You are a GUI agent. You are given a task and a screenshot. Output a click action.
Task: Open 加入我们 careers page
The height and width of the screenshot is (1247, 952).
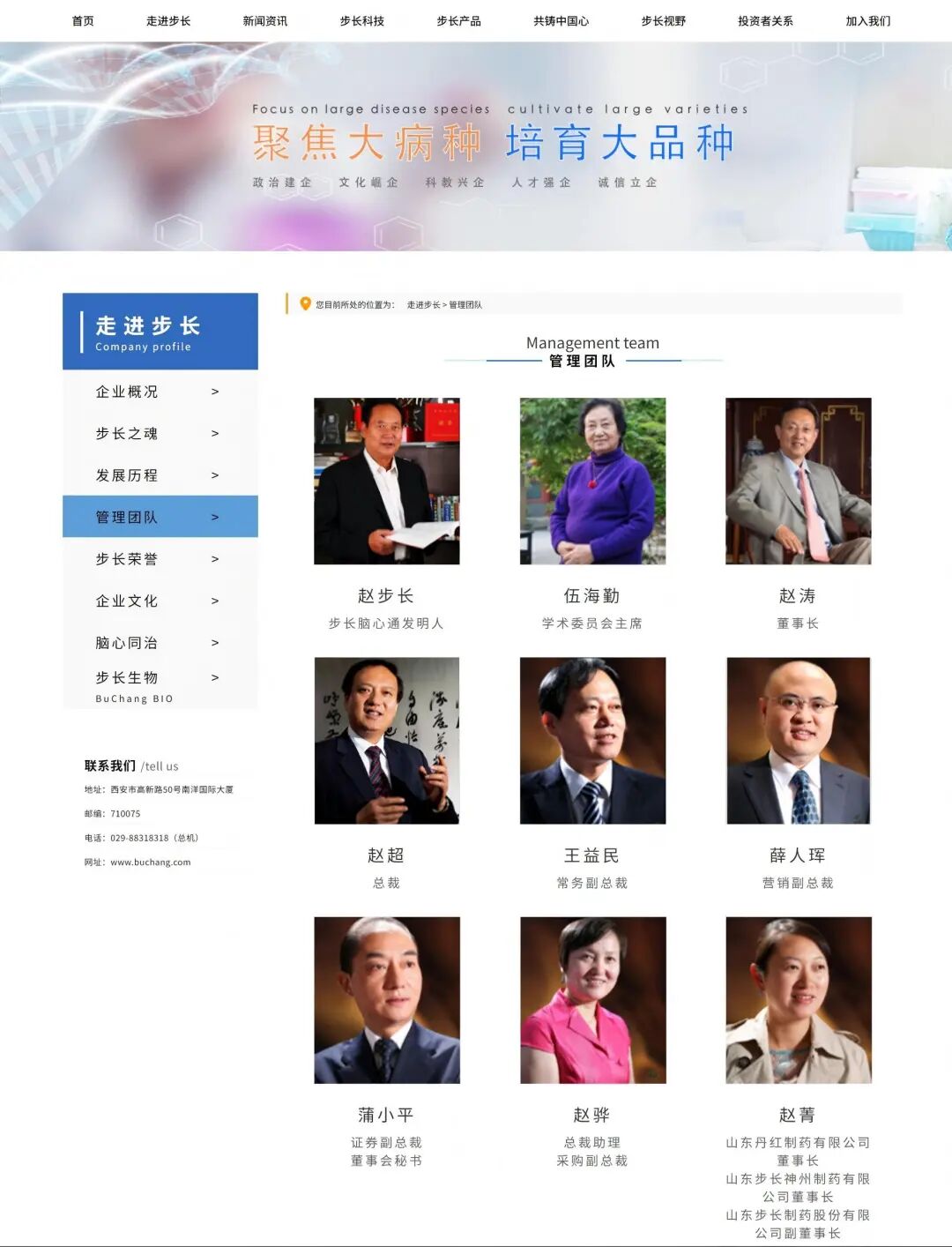coord(868,20)
